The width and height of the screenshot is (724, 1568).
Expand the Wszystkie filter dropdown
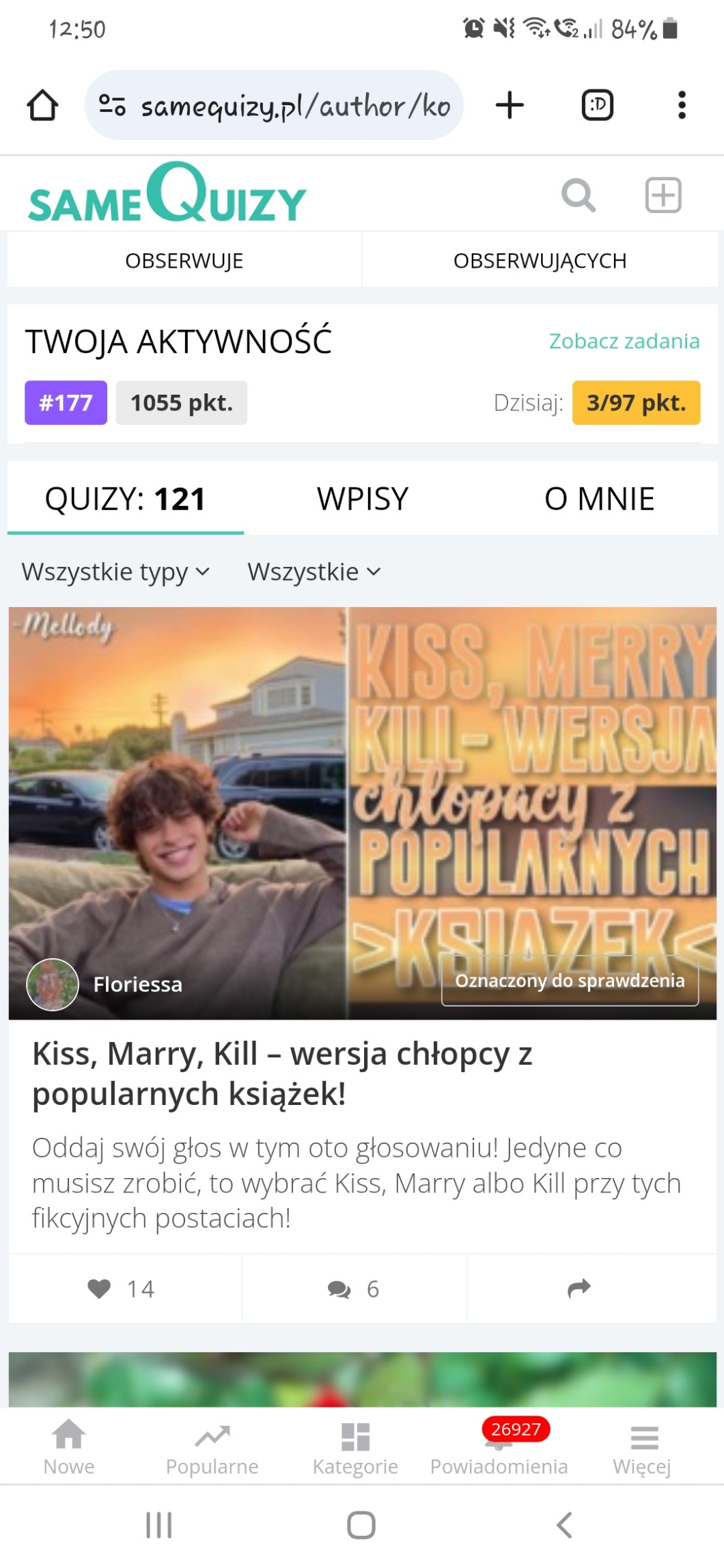pyautogui.click(x=314, y=572)
